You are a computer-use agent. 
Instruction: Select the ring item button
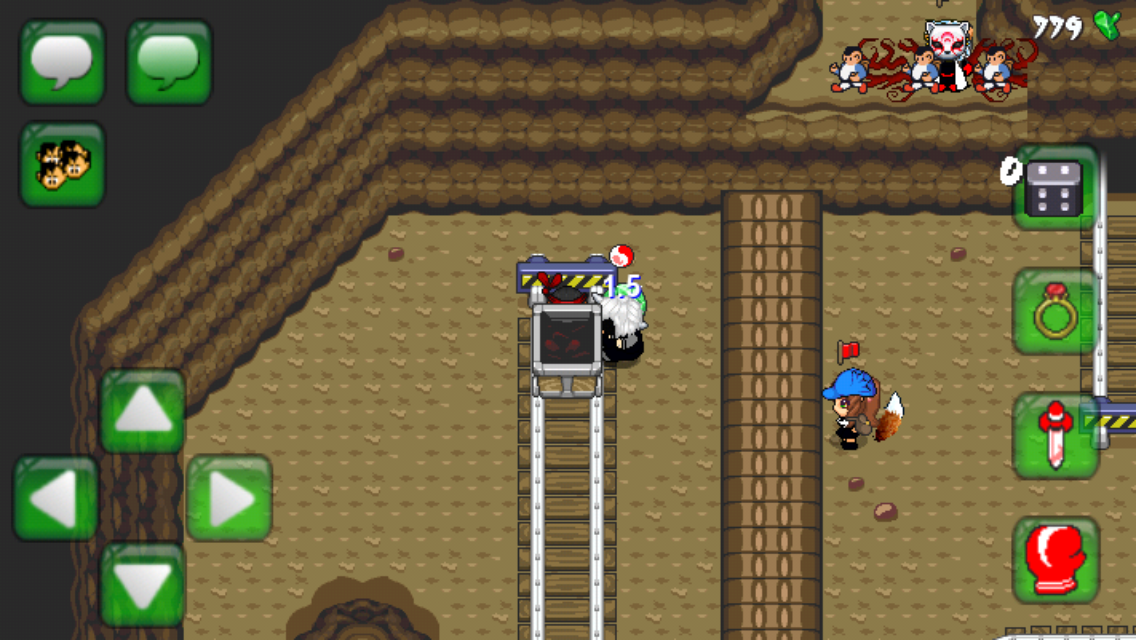pyautogui.click(x=1055, y=312)
